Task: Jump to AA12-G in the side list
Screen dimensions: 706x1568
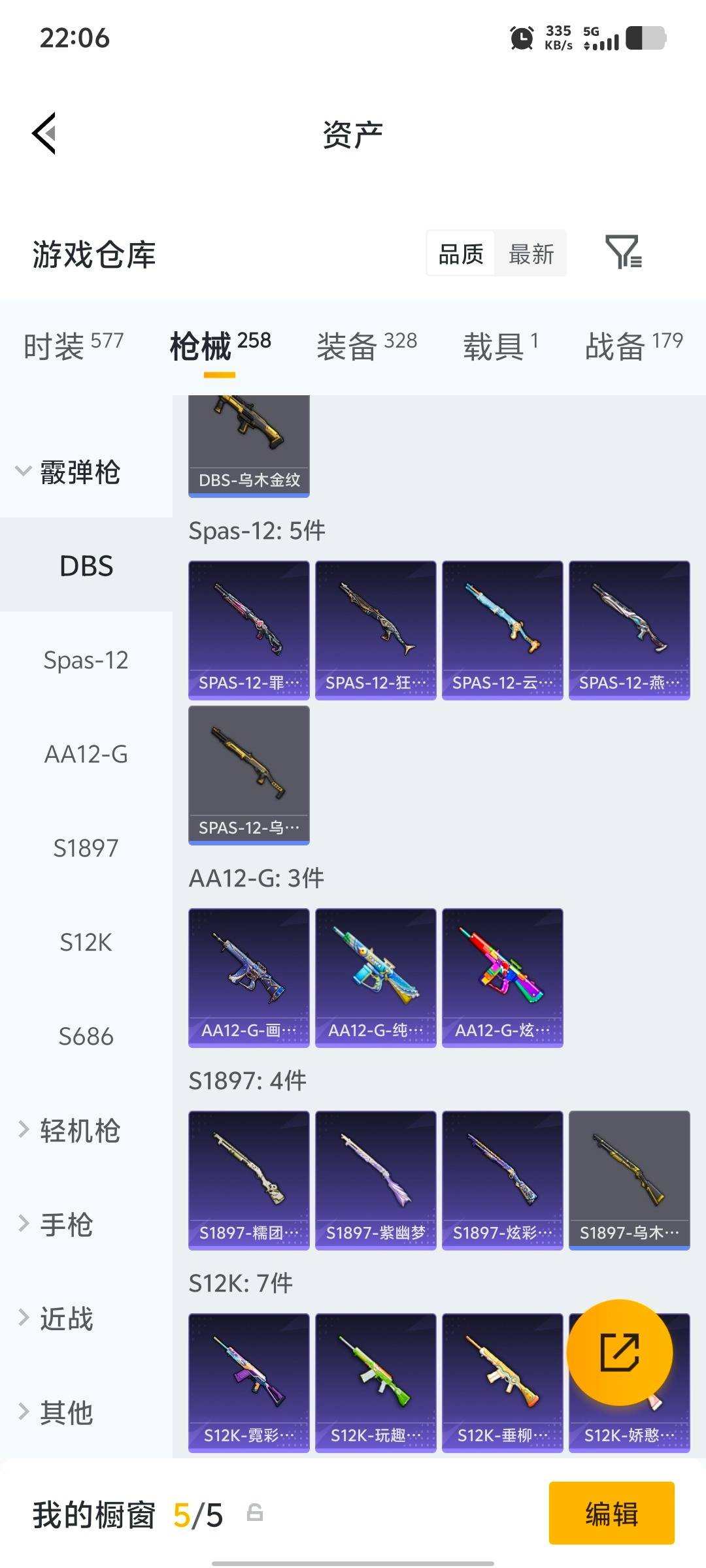Action: (86, 754)
